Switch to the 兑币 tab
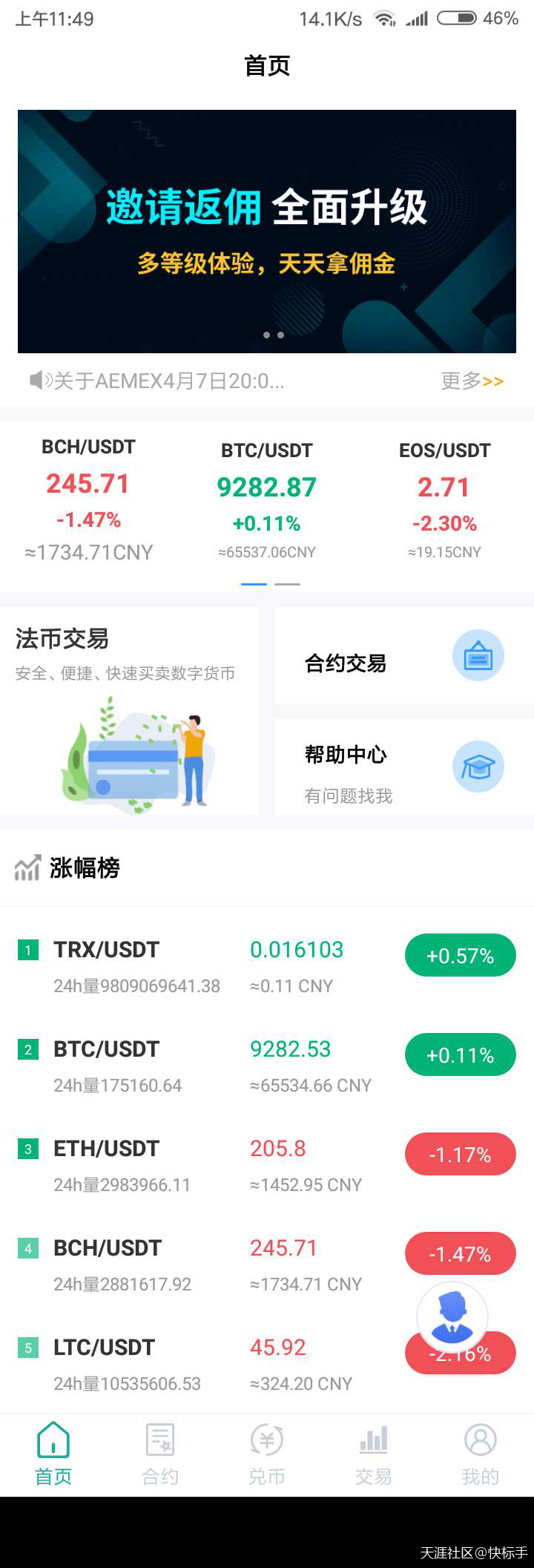Viewport: 534px width, 1568px height. click(x=267, y=1454)
